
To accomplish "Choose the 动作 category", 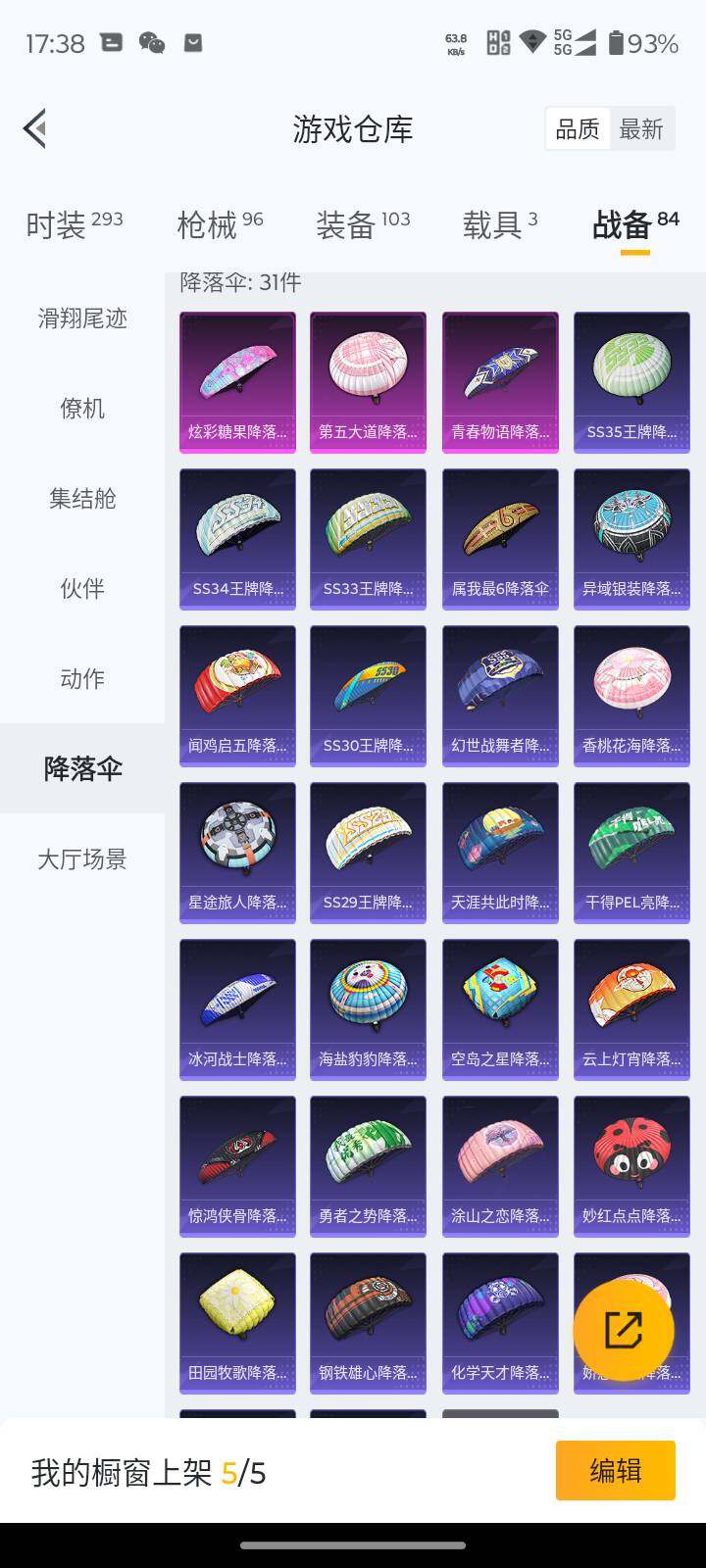I will (x=82, y=679).
